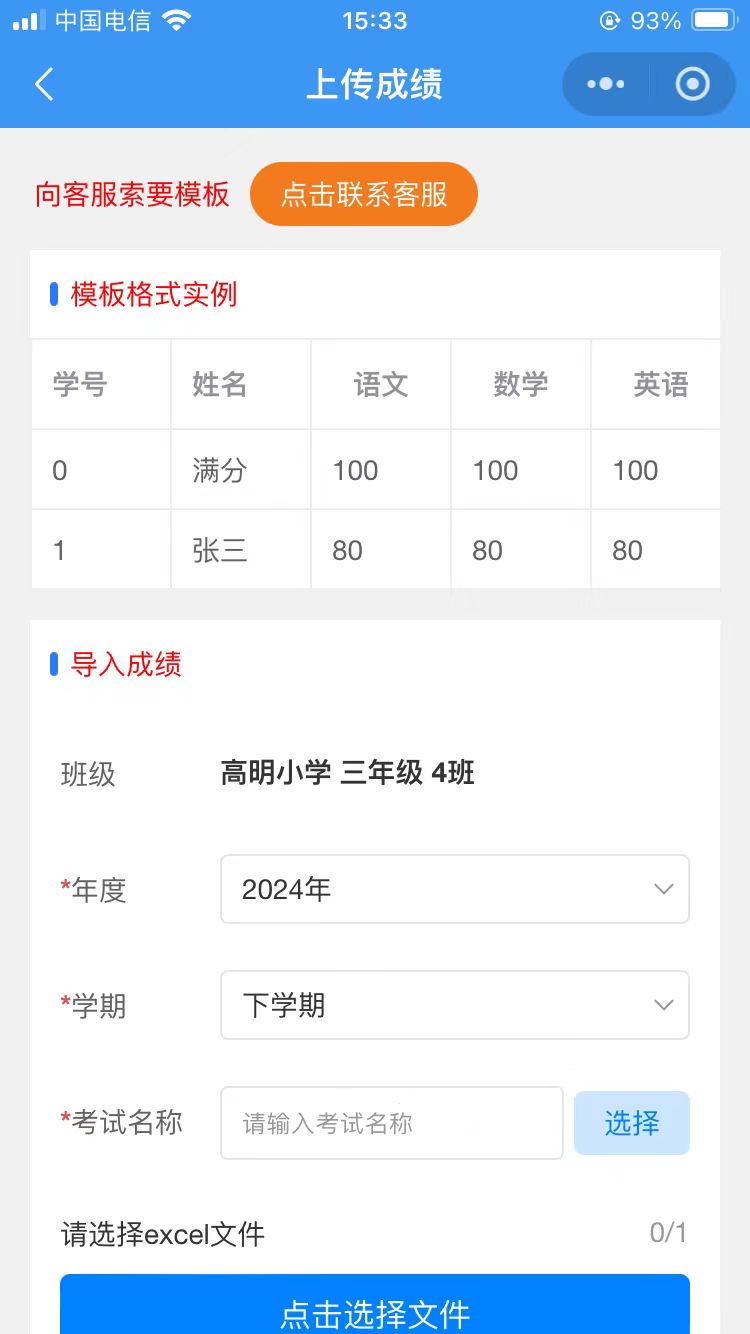Tap 点击联系客服 to contact support
The image size is (750, 1334).
point(364,194)
